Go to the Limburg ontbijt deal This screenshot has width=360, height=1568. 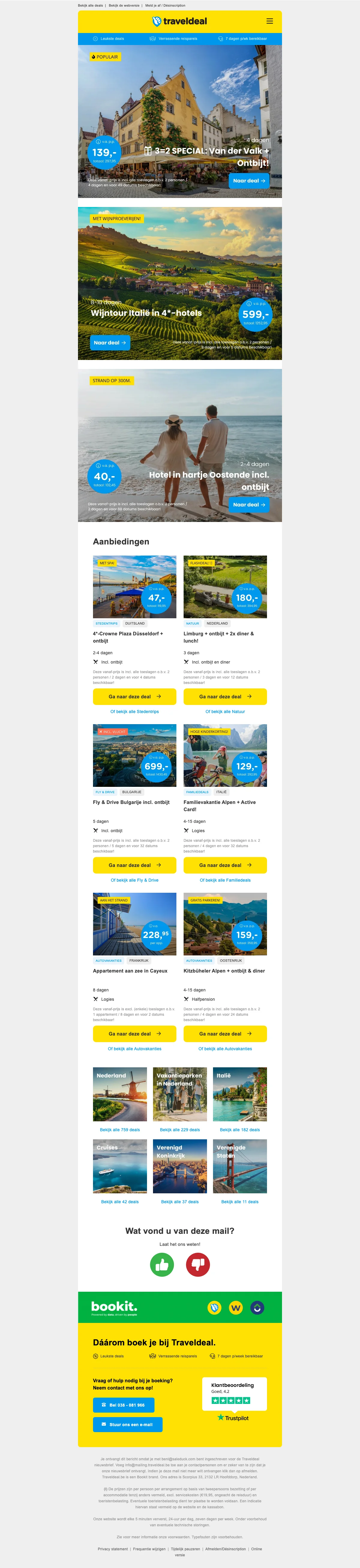[225, 696]
